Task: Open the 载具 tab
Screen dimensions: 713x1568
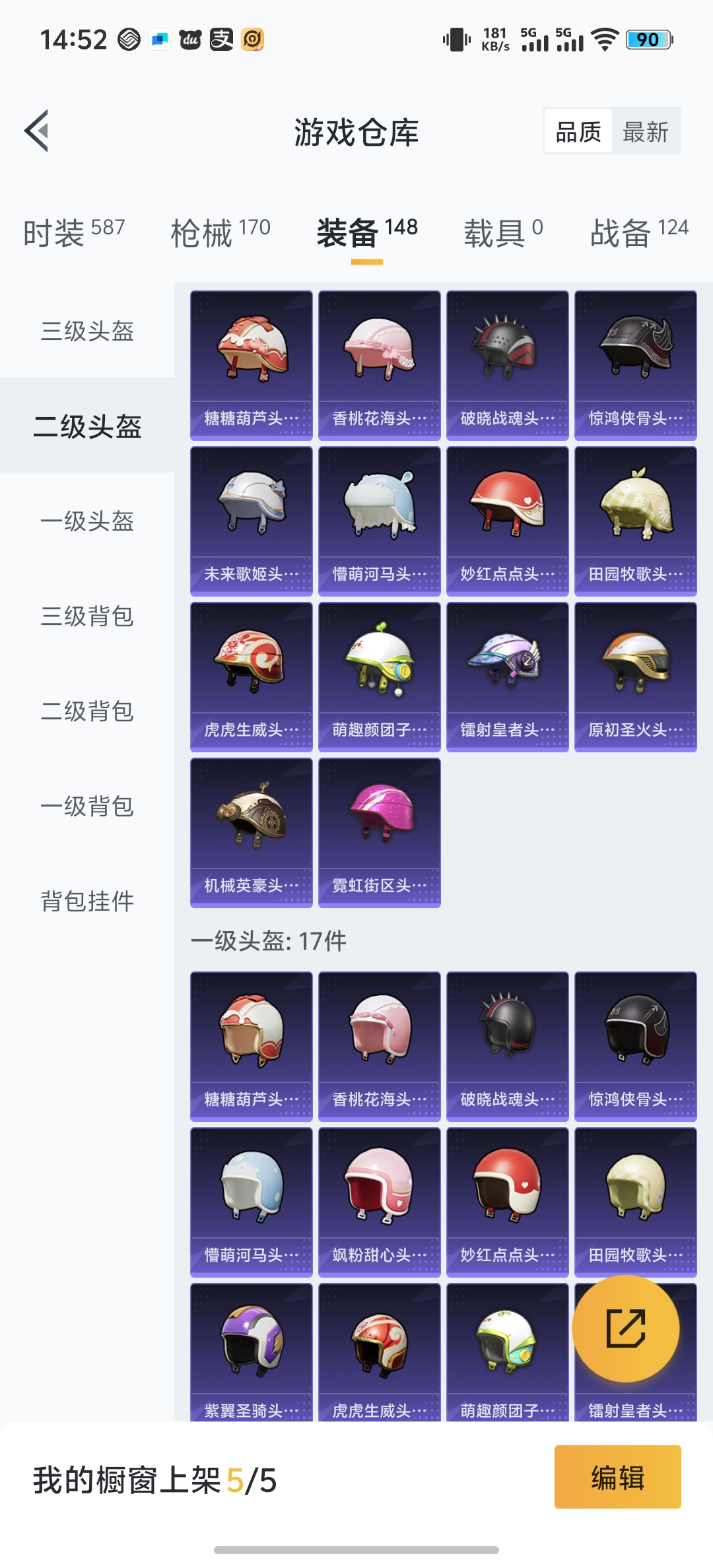Action: pyautogui.click(x=503, y=233)
